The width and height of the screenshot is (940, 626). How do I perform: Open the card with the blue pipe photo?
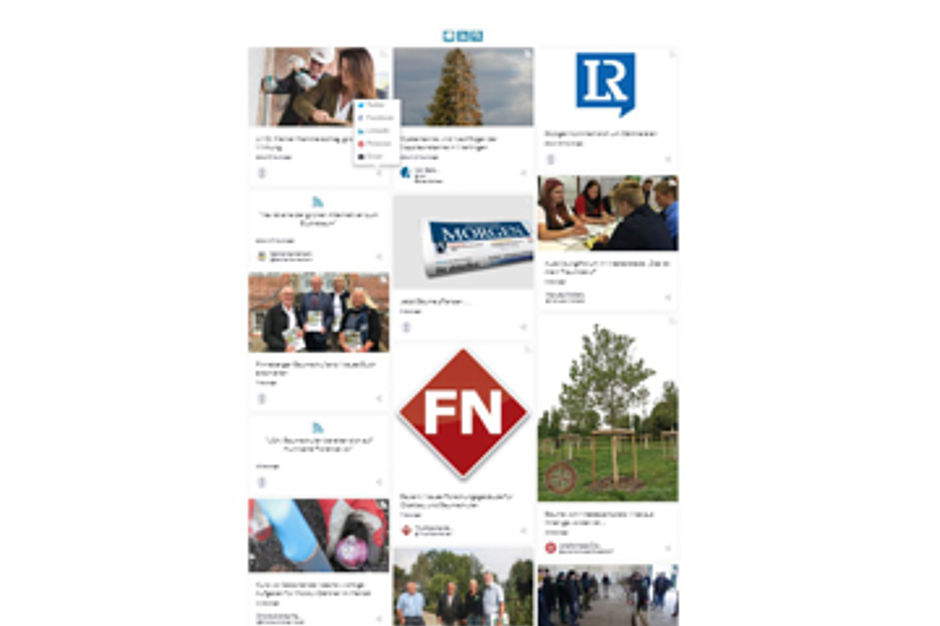coord(318,536)
